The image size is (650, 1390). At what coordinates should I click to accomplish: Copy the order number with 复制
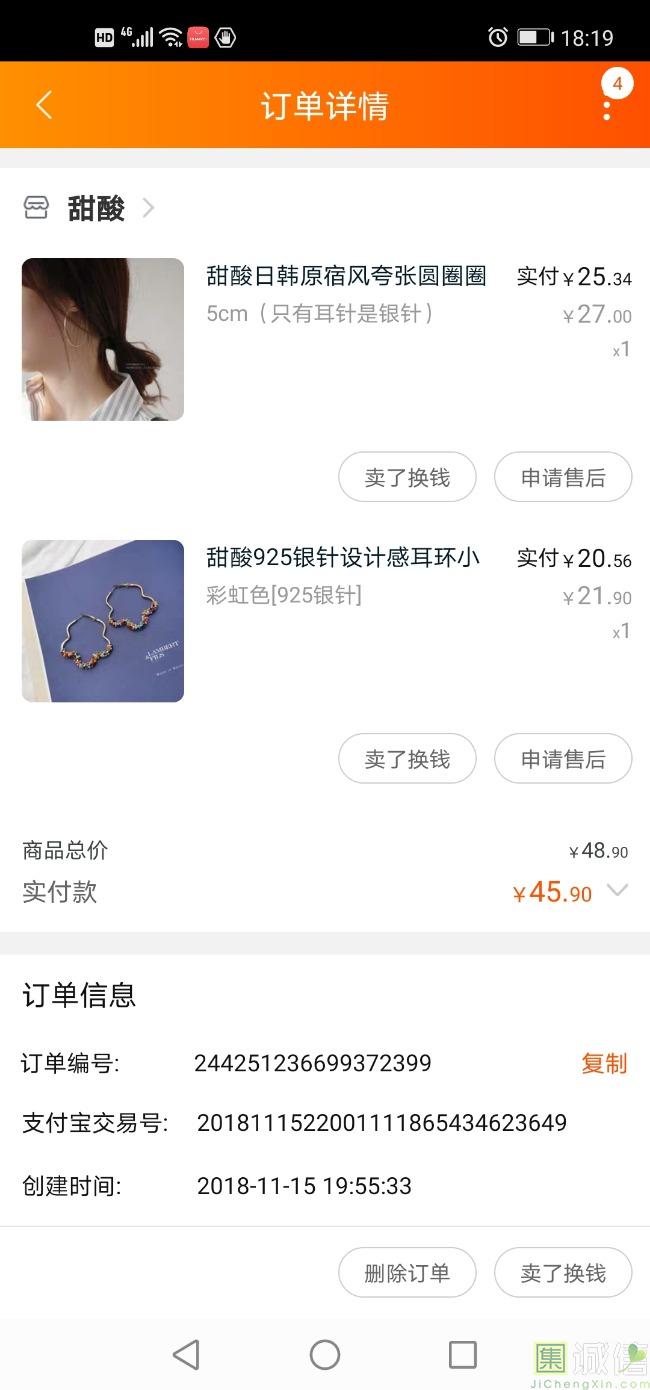pyautogui.click(x=604, y=1063)
